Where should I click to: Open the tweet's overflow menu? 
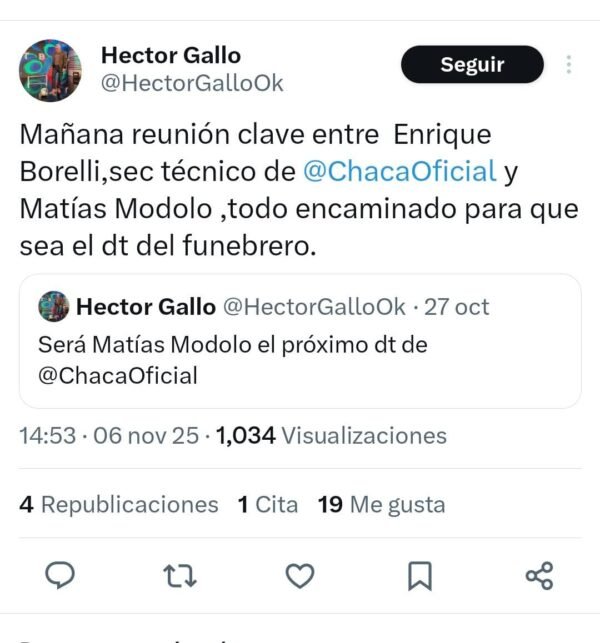click(x=569, y=65)
